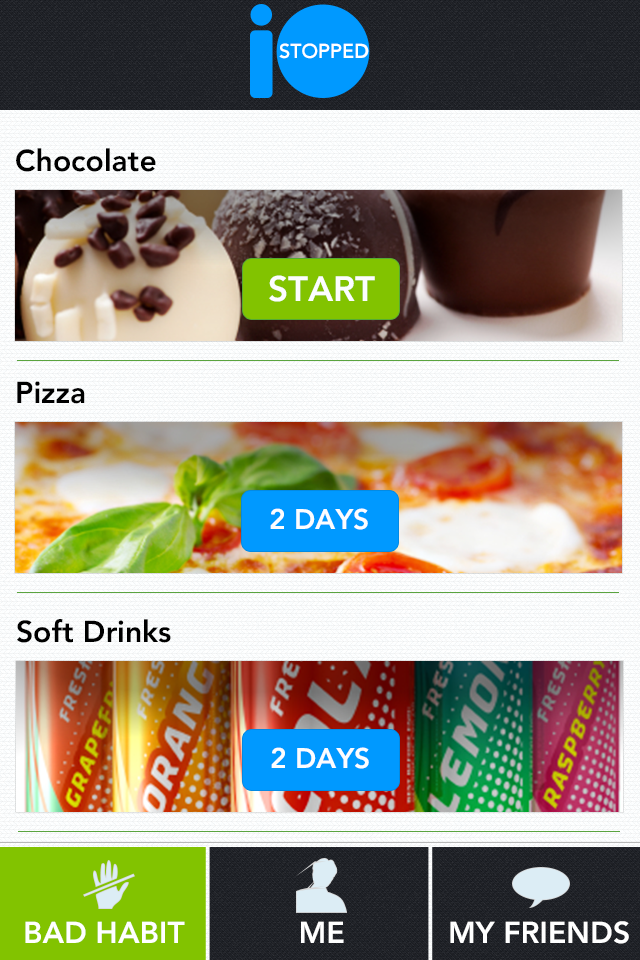This screenshot has width=640, height=960.
Task: Go to the My Friends tab
Action: coord(537,904)
